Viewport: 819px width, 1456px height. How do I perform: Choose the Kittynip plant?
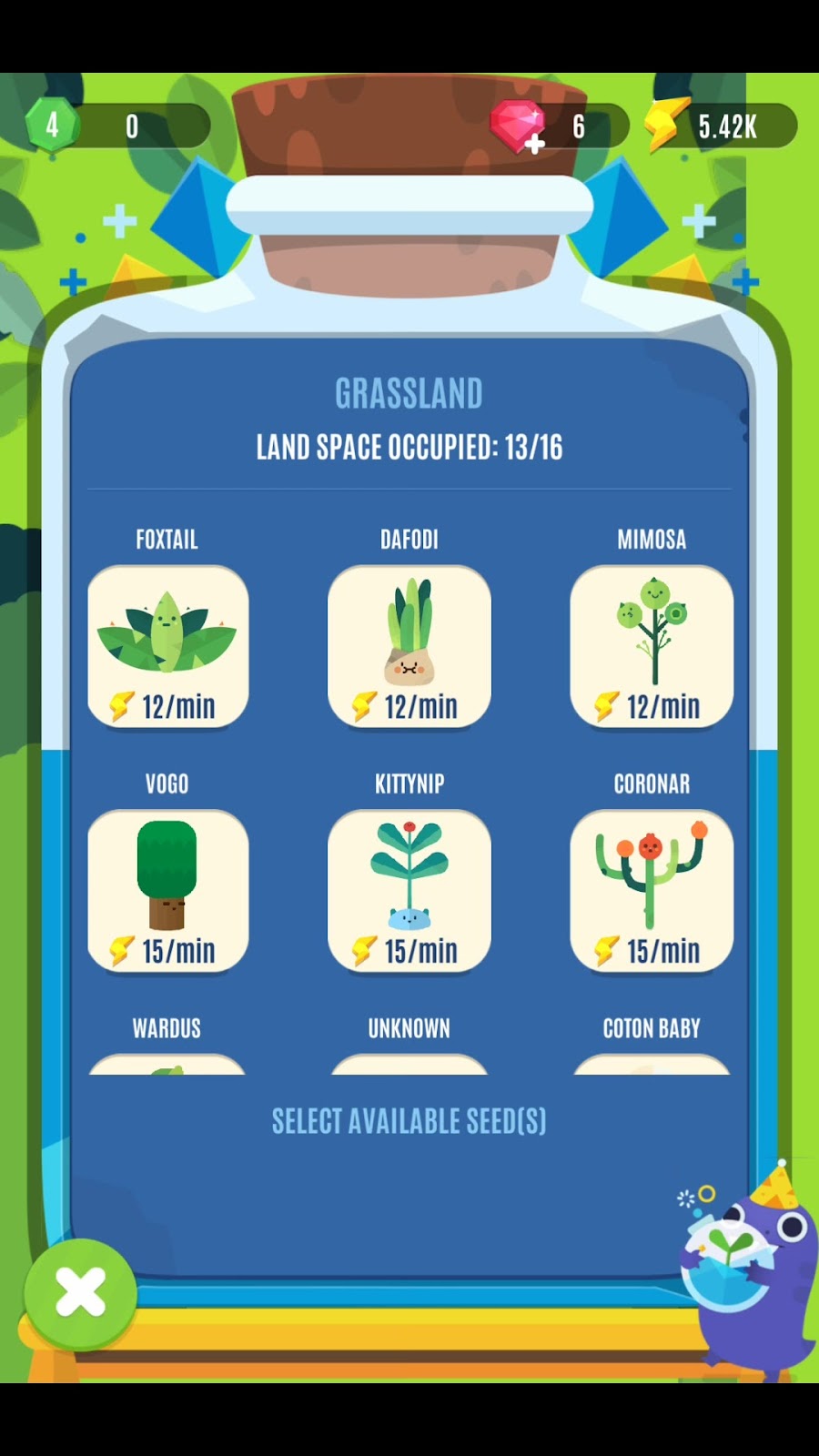[x=409, y=890]
